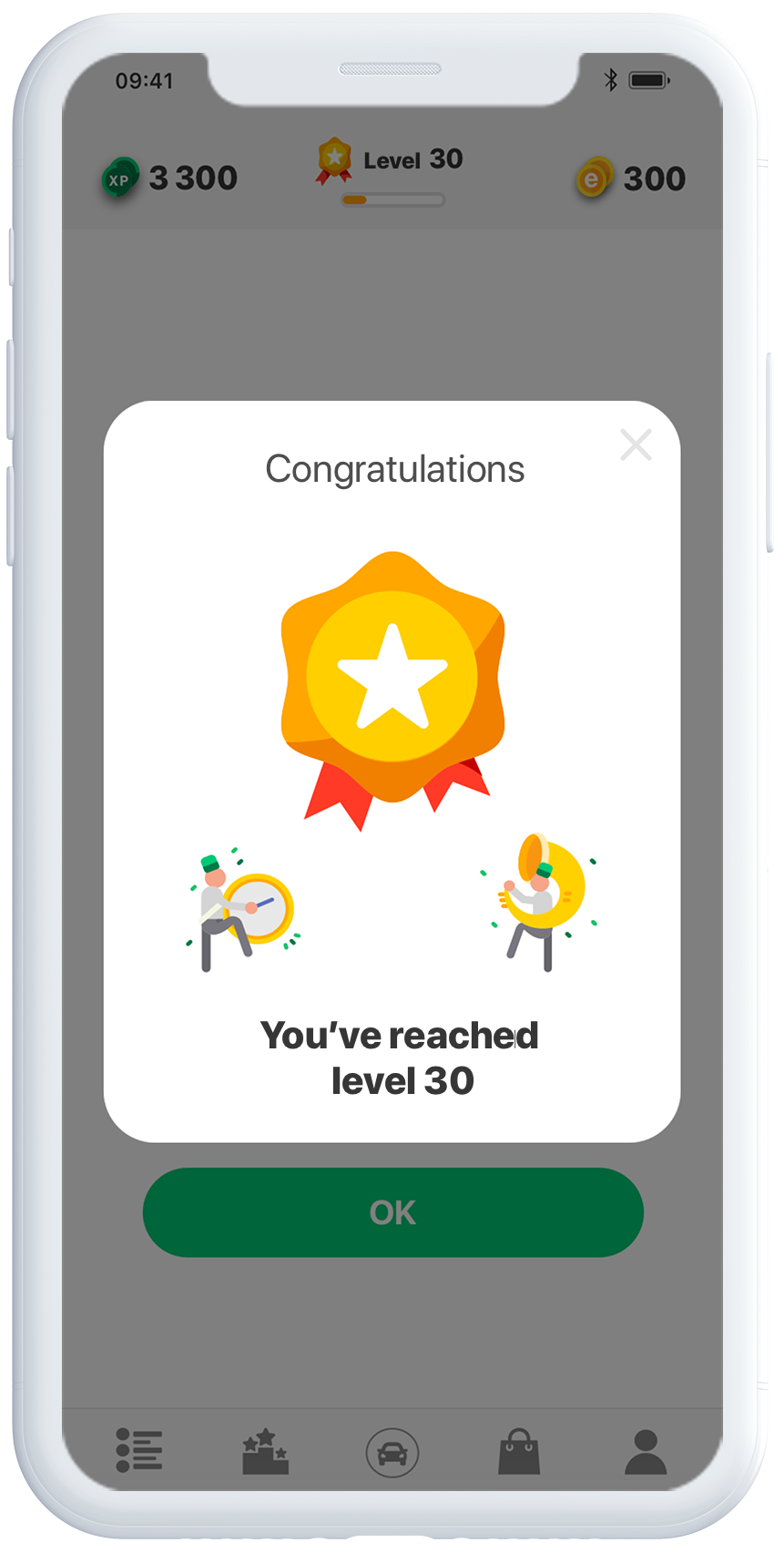Open the shop bag tab

tap(519, 1451)
